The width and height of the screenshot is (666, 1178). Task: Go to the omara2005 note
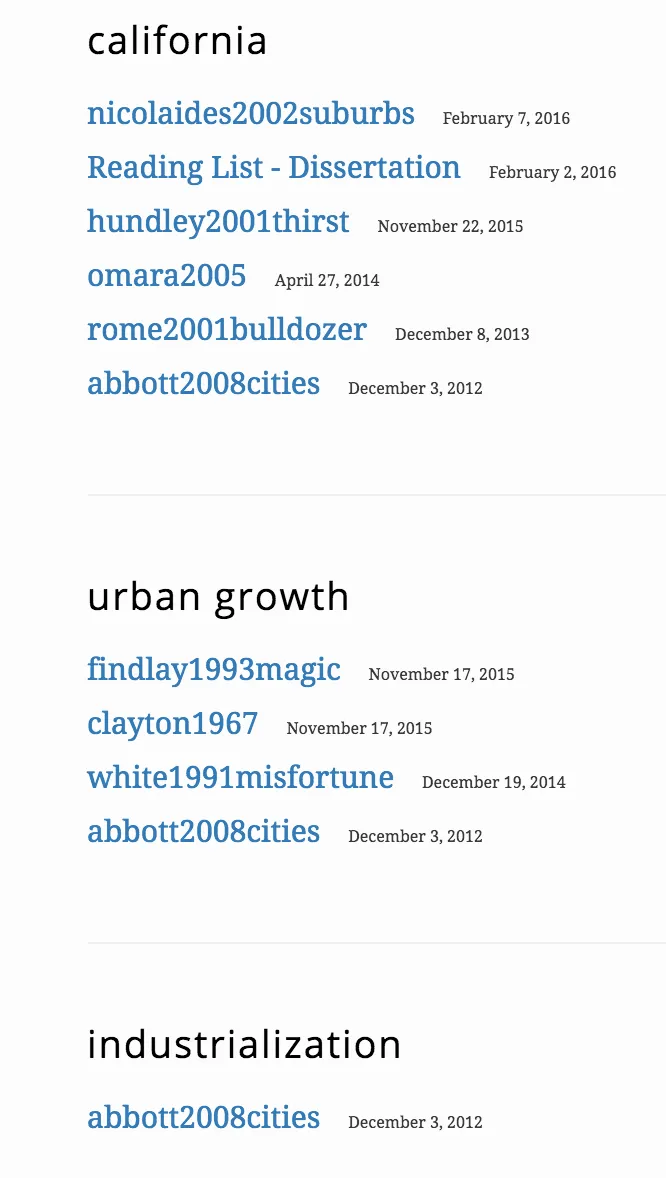point(166,276)
